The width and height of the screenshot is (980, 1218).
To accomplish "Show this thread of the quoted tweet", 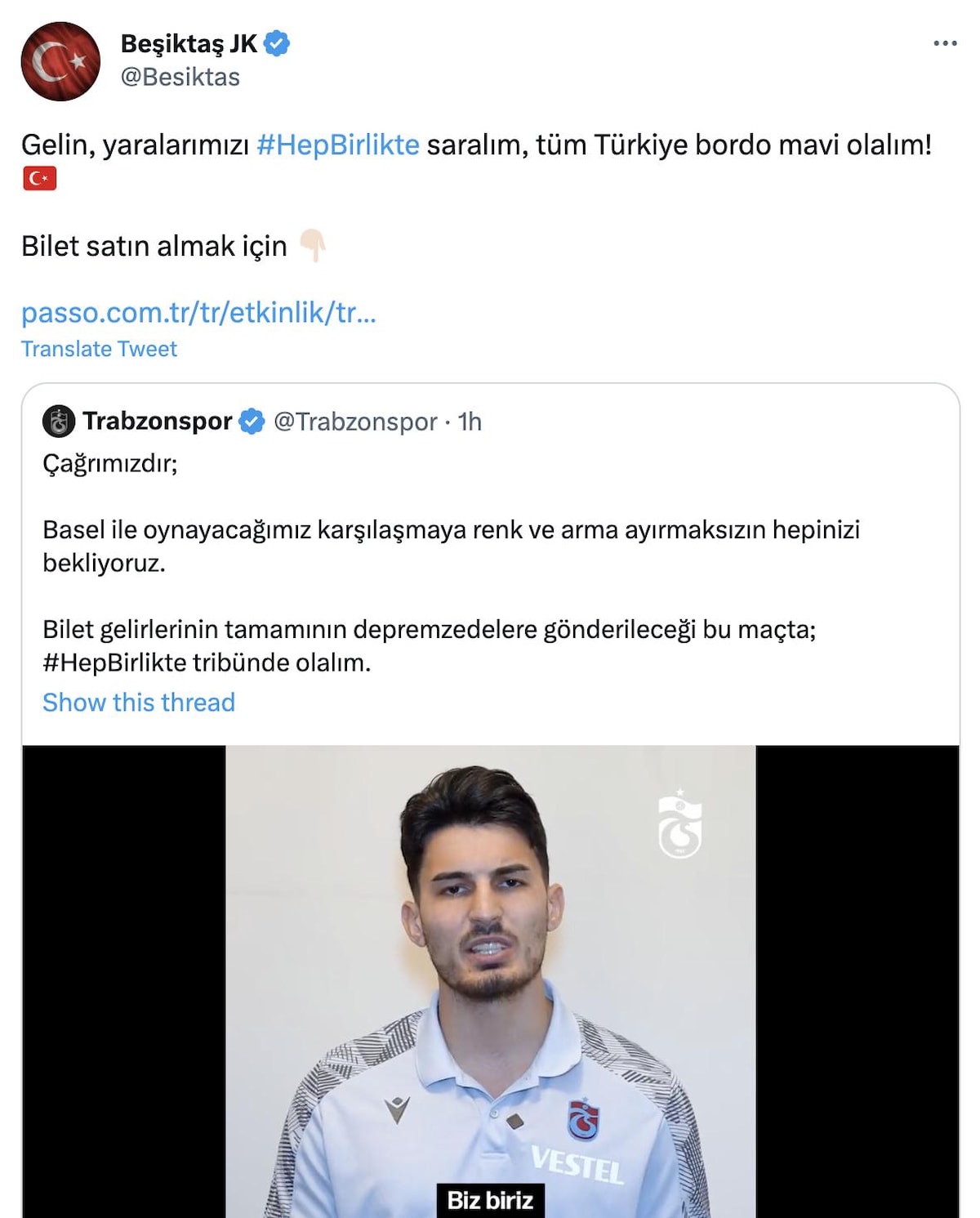I will point(139,703).
